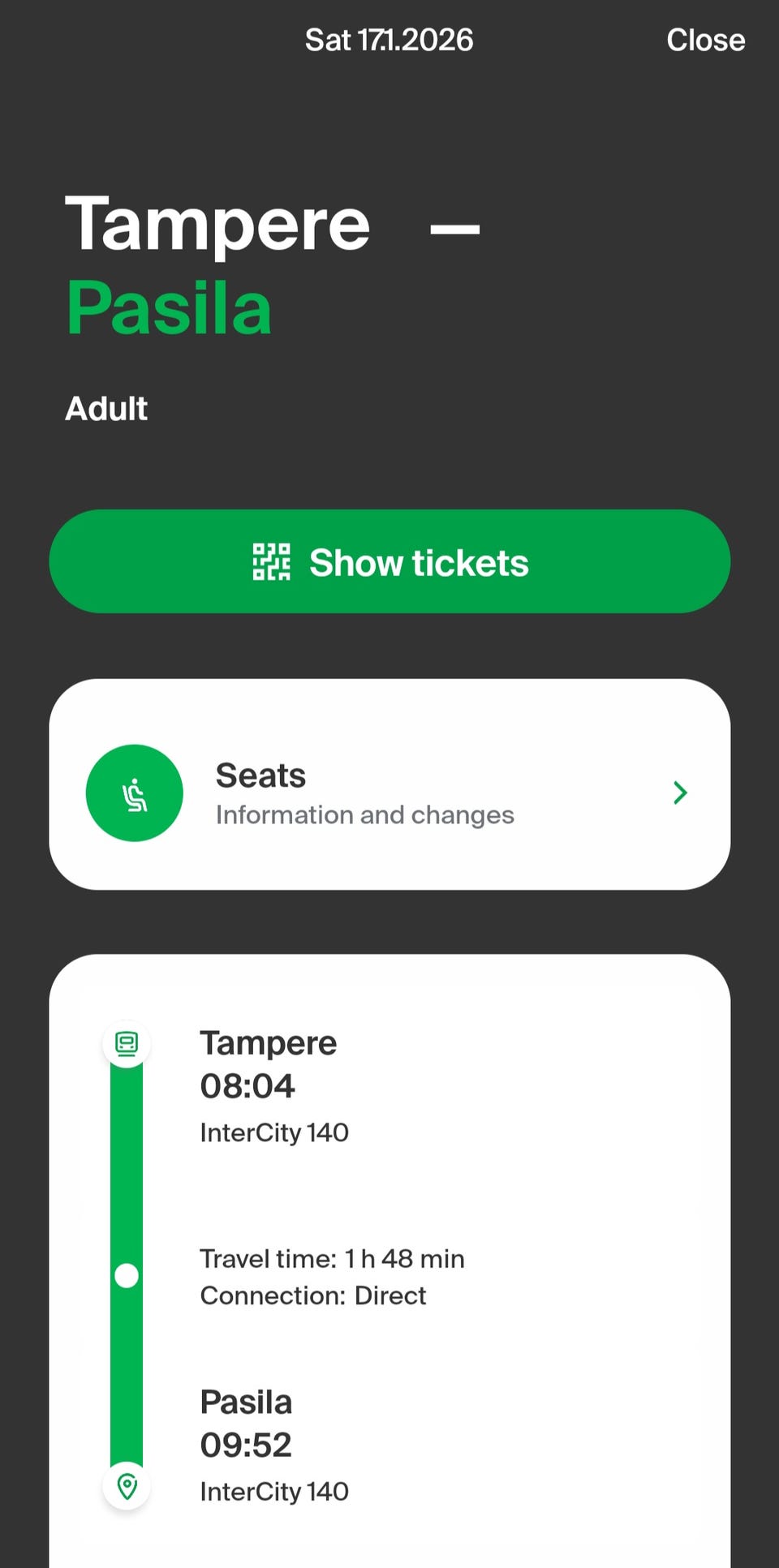The image size is (779, 1568).
Task: Open Seats information and changes
Action: [389, 784]
